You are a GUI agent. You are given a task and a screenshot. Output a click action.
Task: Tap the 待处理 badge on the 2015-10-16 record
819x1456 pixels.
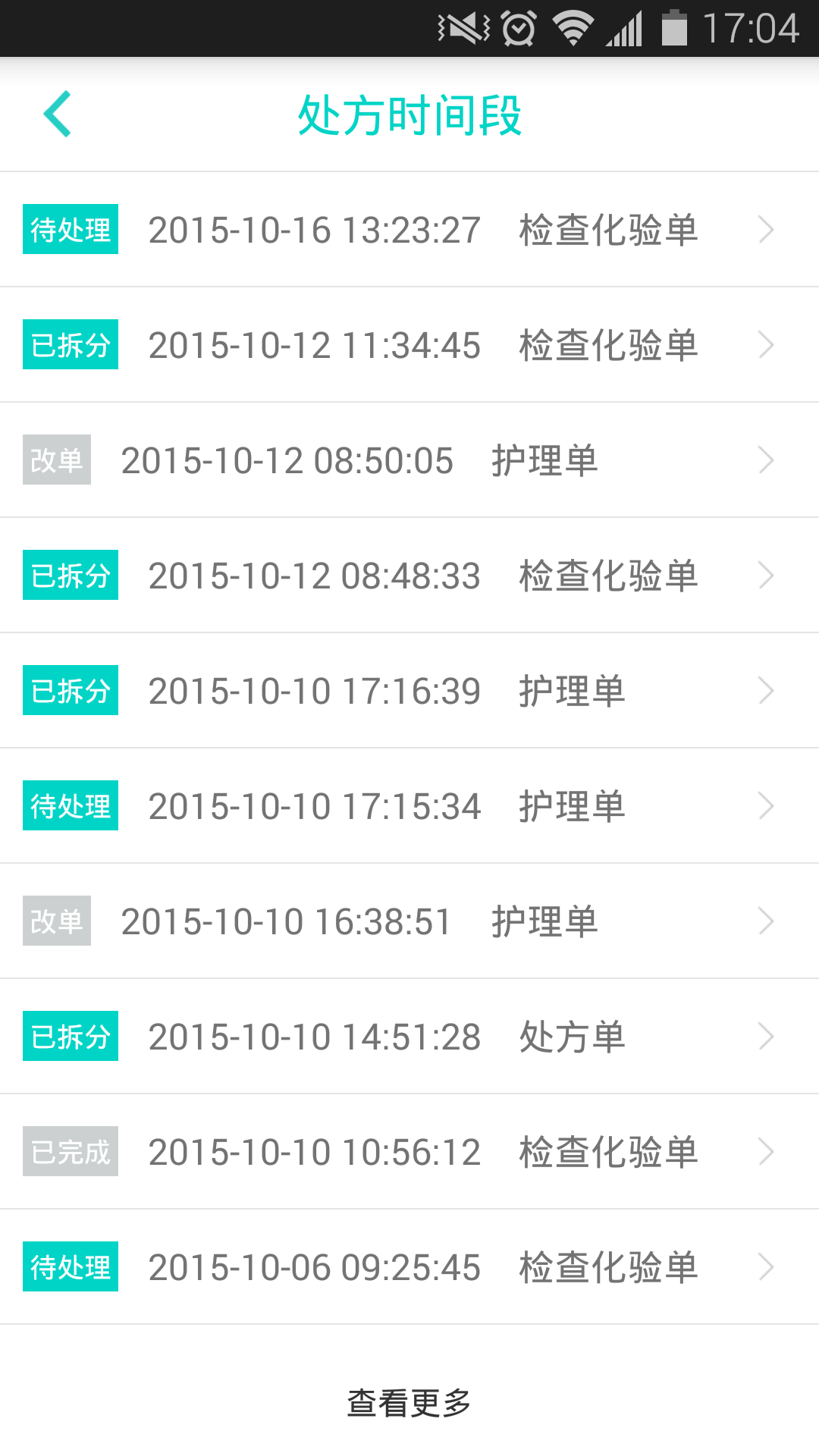click(x=71, y=230)
